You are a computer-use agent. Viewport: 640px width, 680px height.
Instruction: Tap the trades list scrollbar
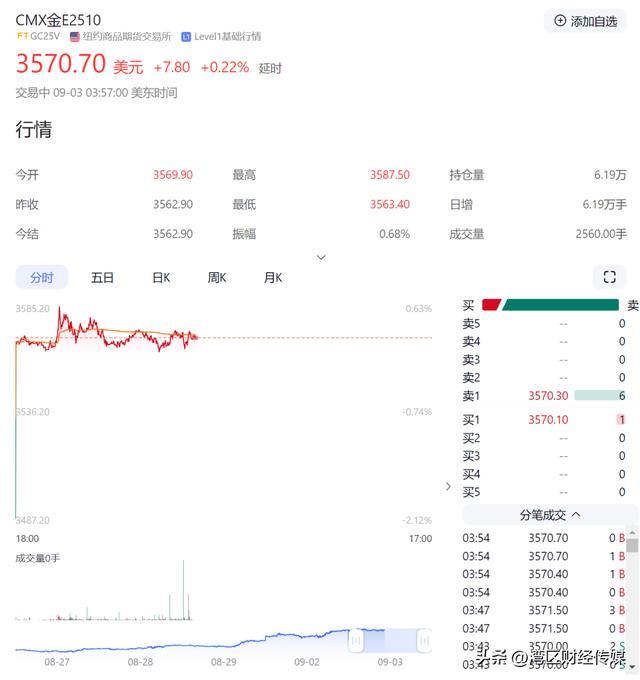pos(633,547)
